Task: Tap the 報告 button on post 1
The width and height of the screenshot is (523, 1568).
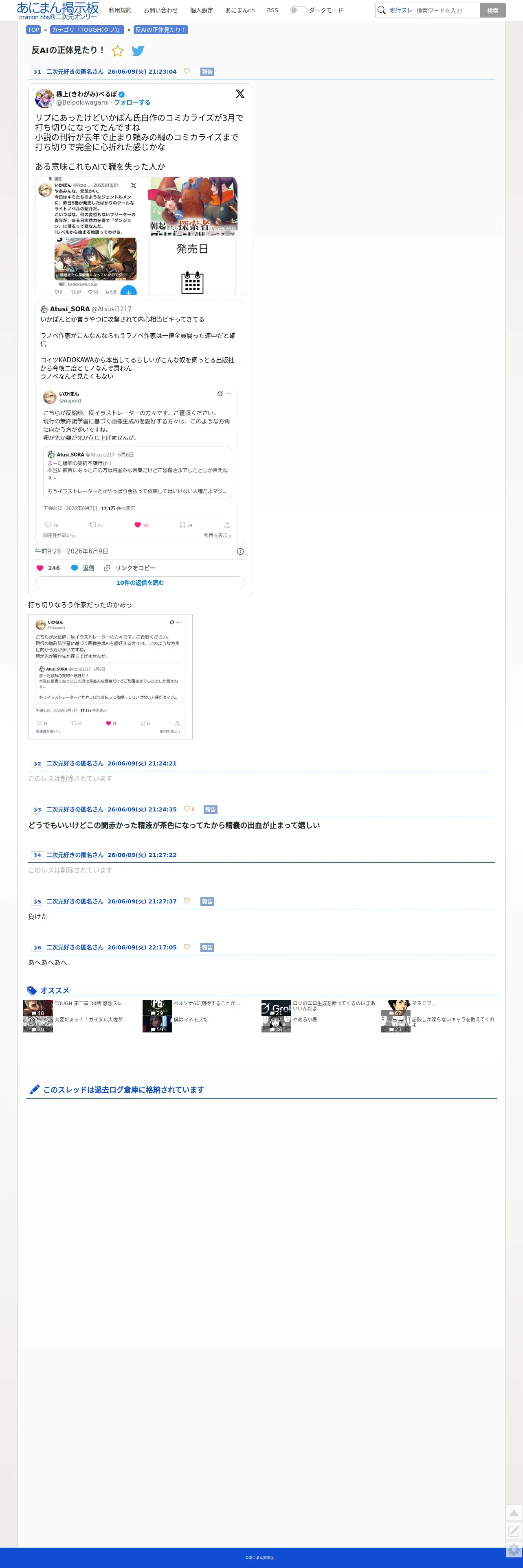Action: coord(207,72)
